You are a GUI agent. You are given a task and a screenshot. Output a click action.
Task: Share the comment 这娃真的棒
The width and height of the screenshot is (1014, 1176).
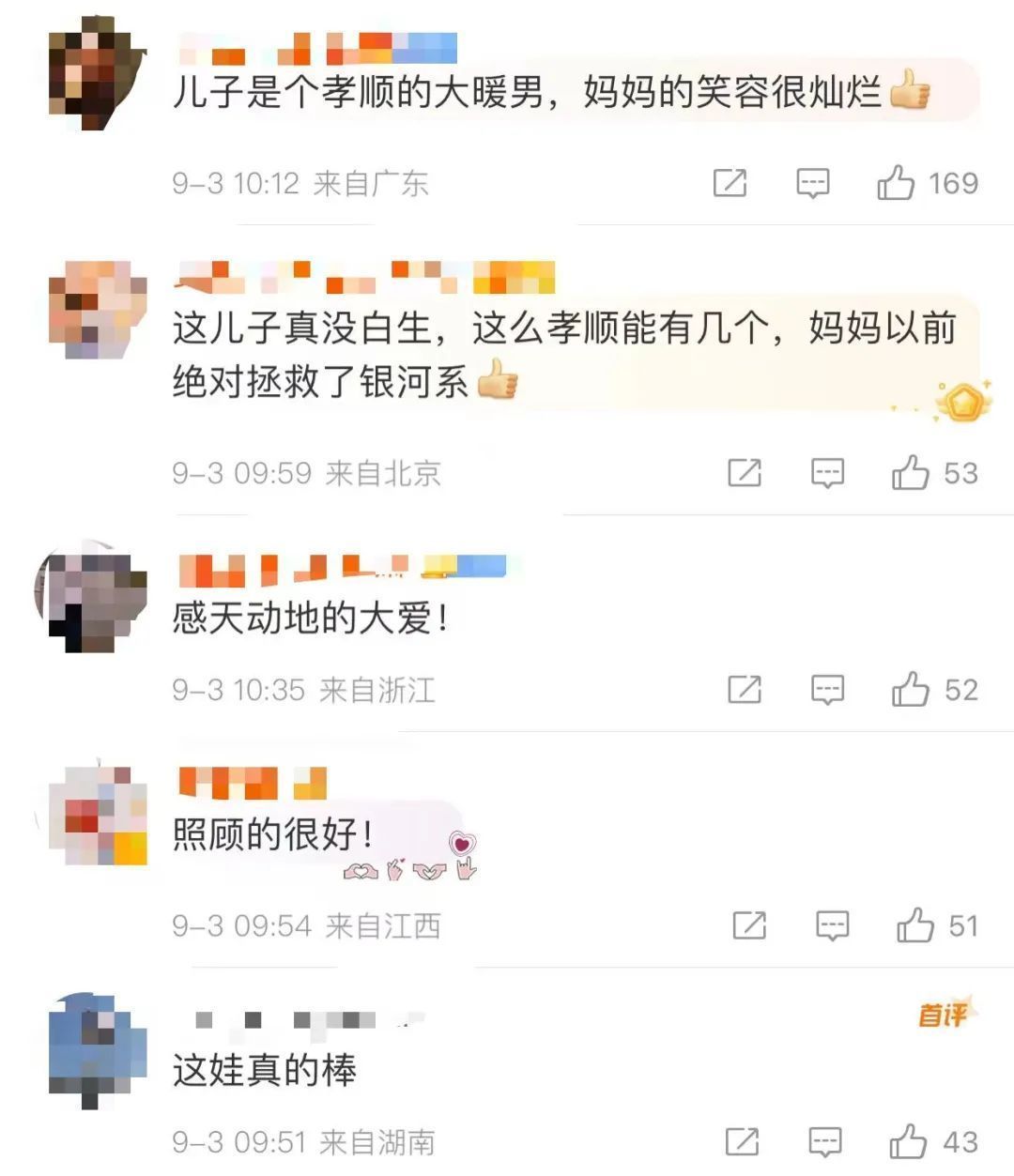click(743, 1142)
